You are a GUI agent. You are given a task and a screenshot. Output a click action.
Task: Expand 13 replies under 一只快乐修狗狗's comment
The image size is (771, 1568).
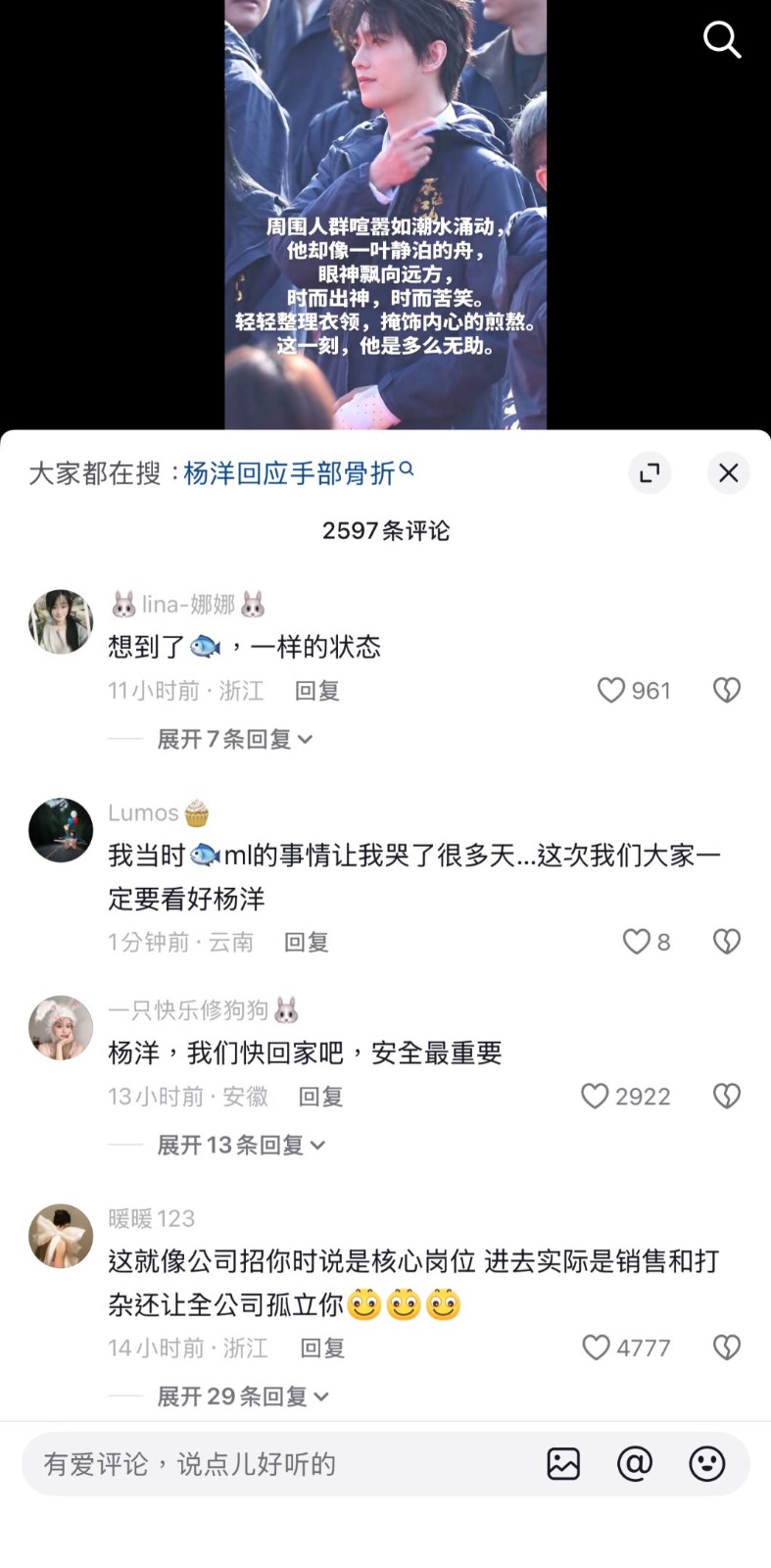[240, 1145]
